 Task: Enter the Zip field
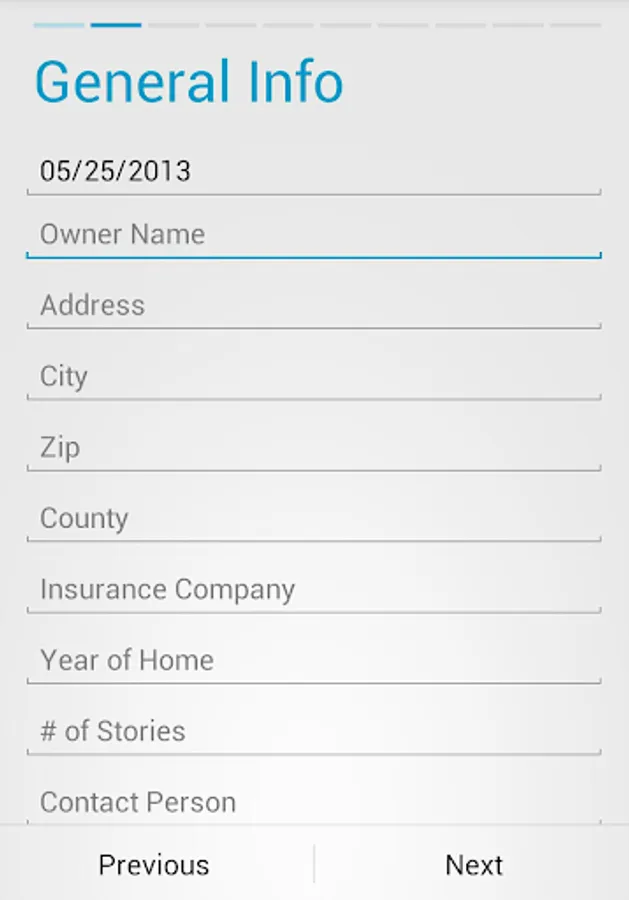(314, 447)
